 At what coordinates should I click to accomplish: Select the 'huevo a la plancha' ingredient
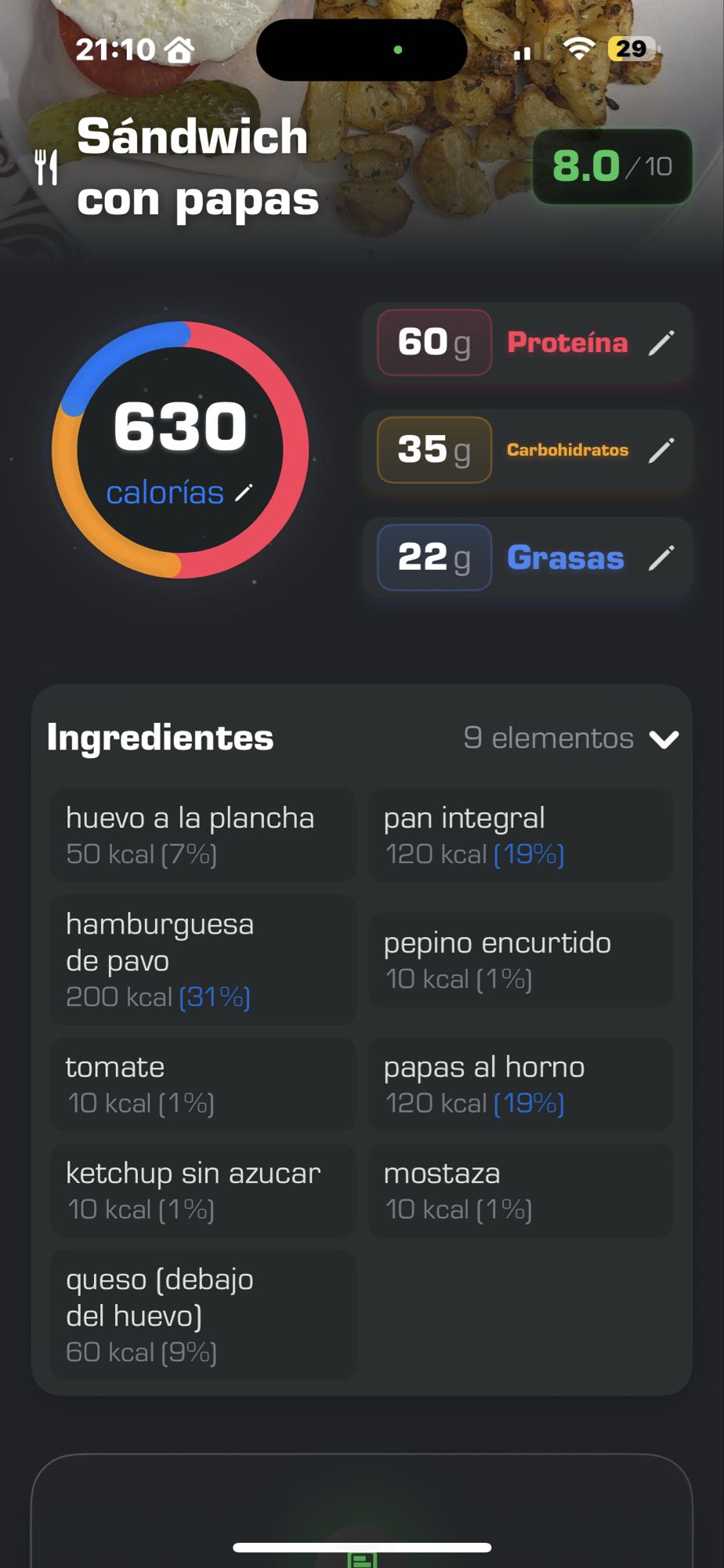point(202,835)
